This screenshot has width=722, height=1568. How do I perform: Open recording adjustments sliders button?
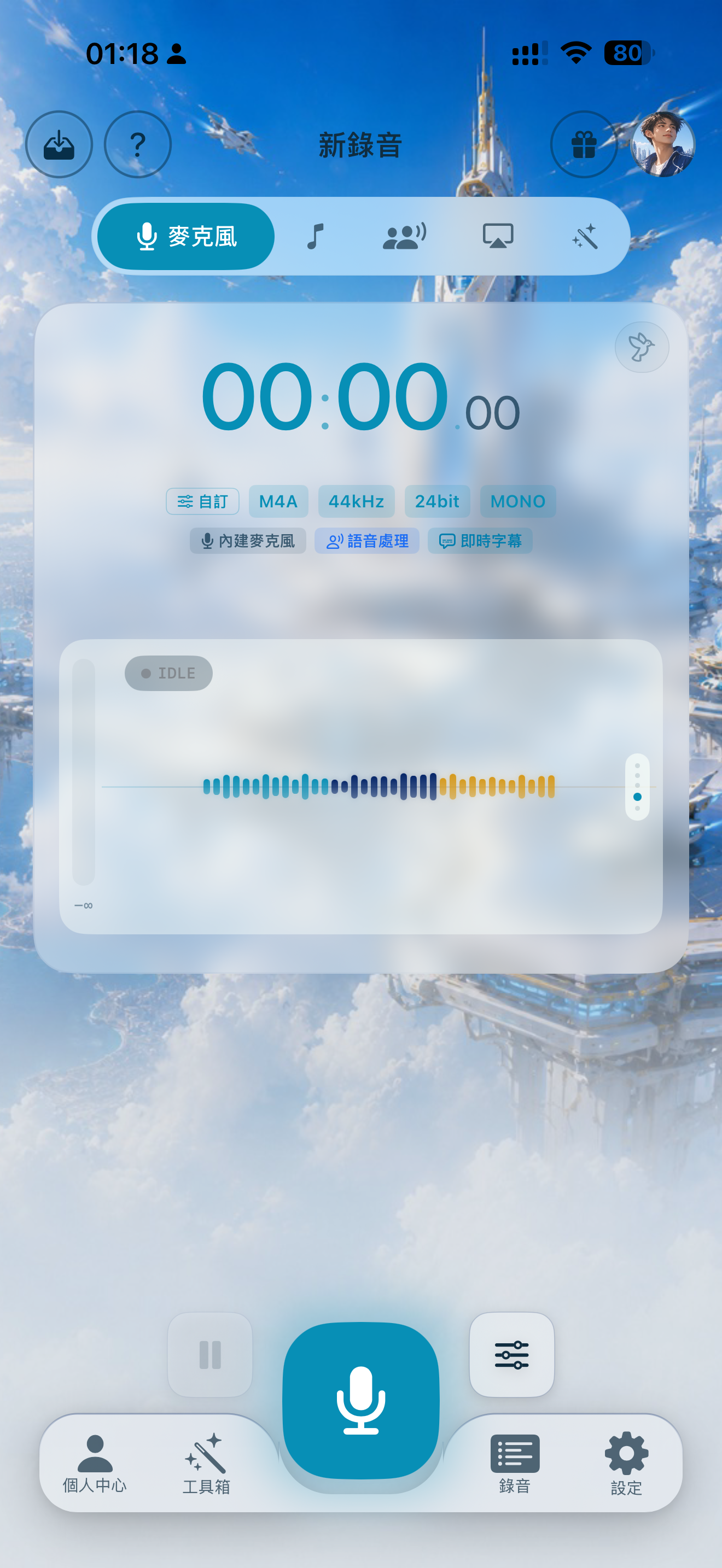(512, 1355)
